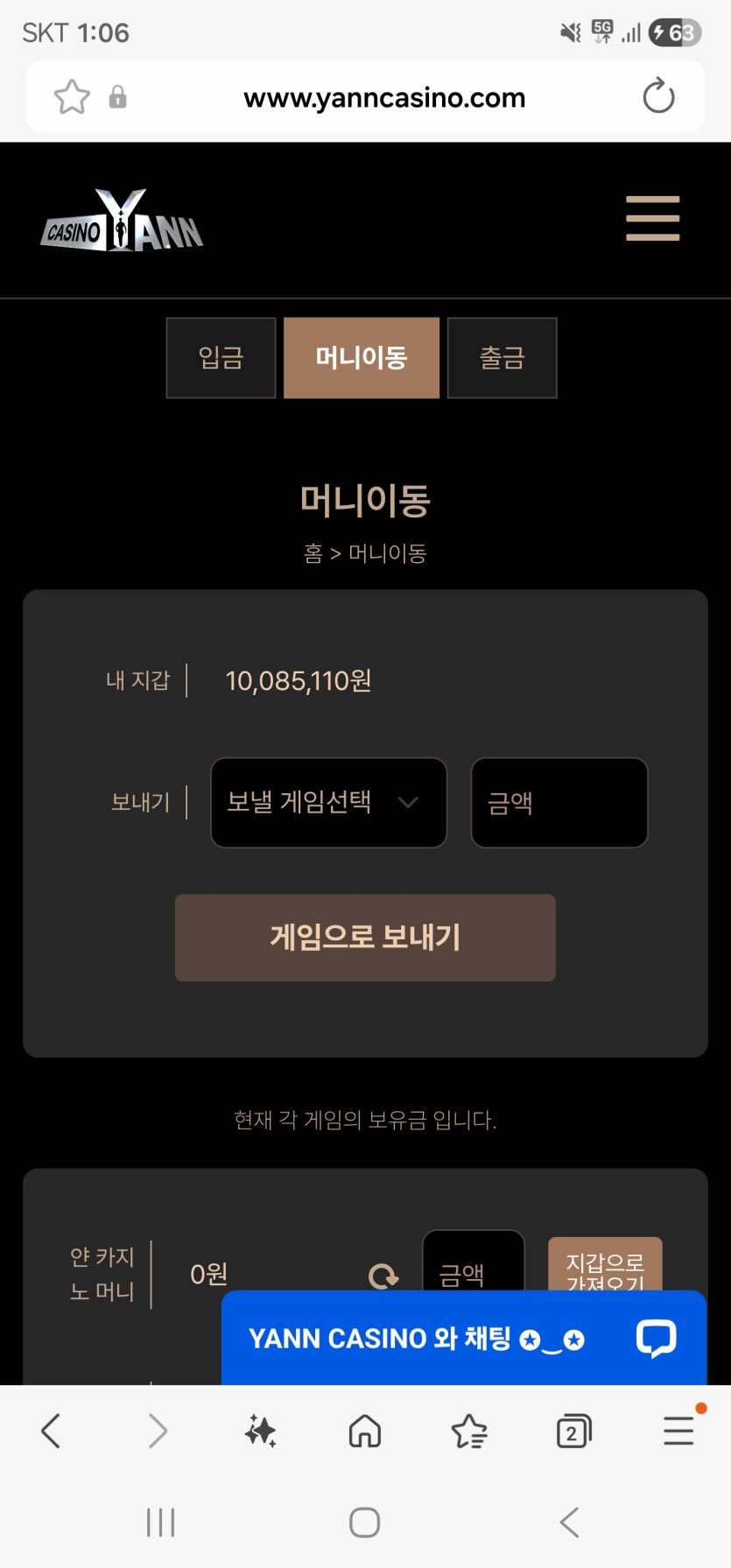Tap the 게임으로 보내기 button
Screen dimensions: 731x1568
pyautogui.click(x=365, y=937)
